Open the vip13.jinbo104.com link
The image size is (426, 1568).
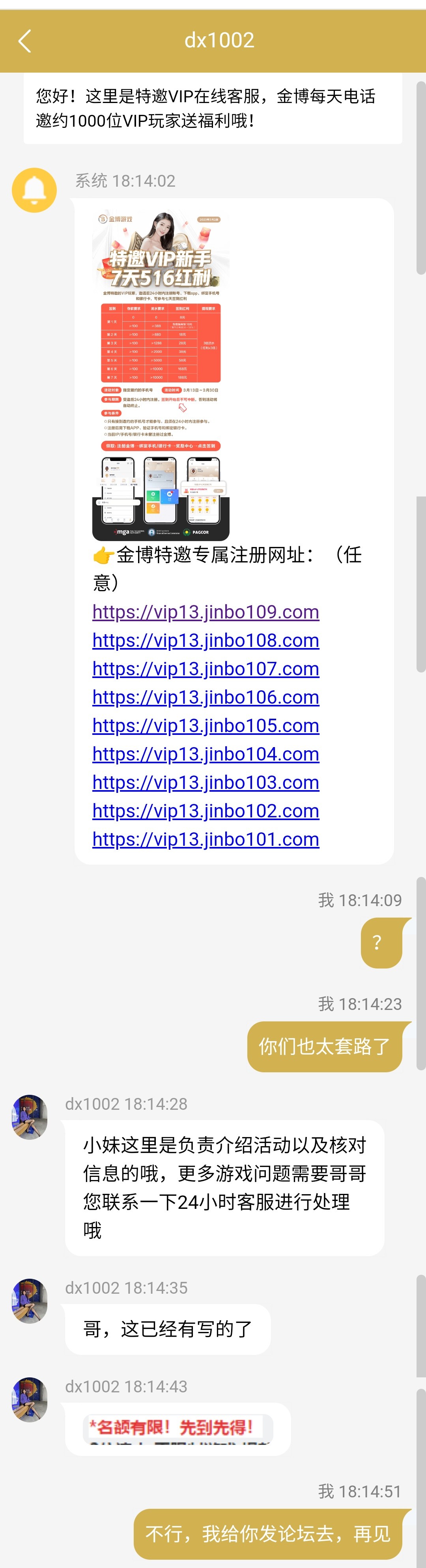[x=205, y=753]
